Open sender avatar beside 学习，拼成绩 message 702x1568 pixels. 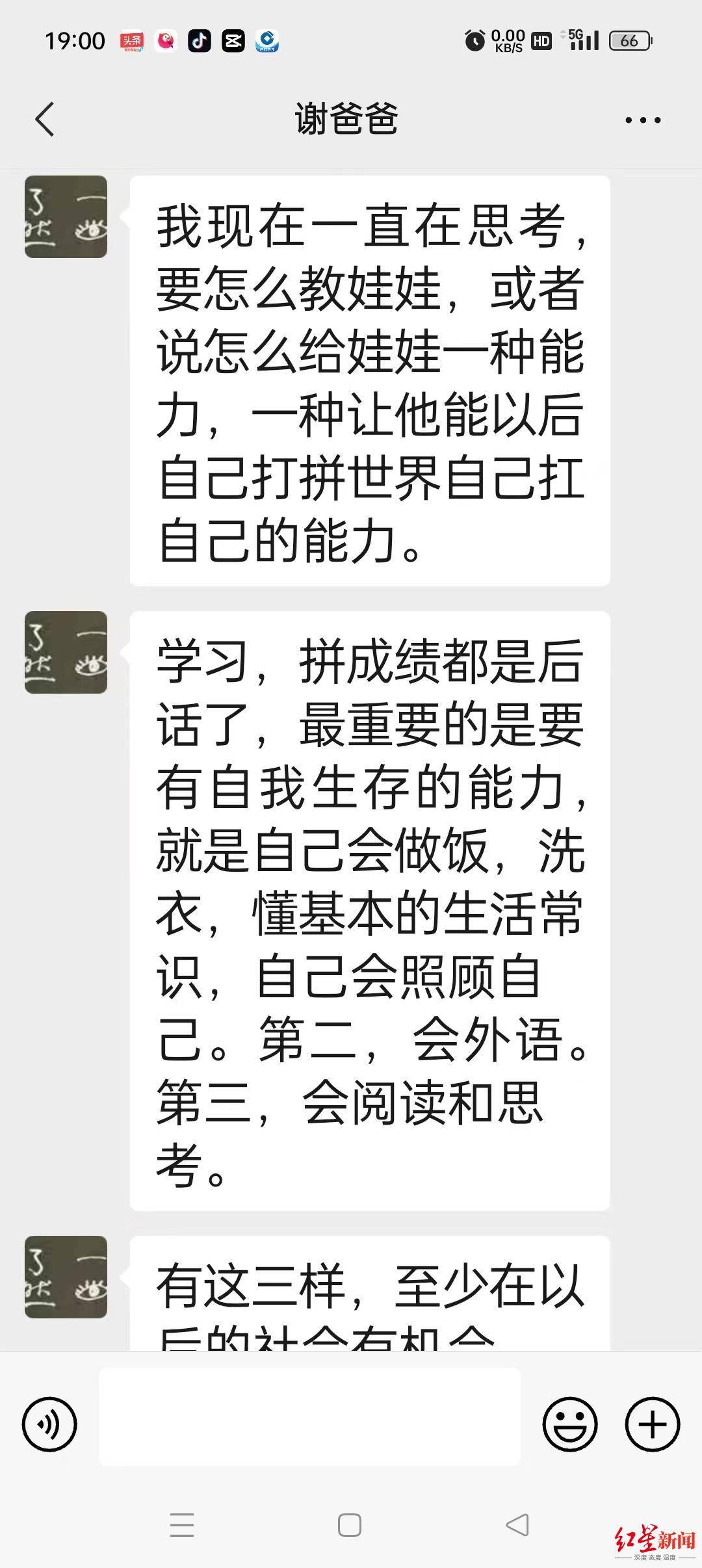pyautogui.click(x=66, y=652)
